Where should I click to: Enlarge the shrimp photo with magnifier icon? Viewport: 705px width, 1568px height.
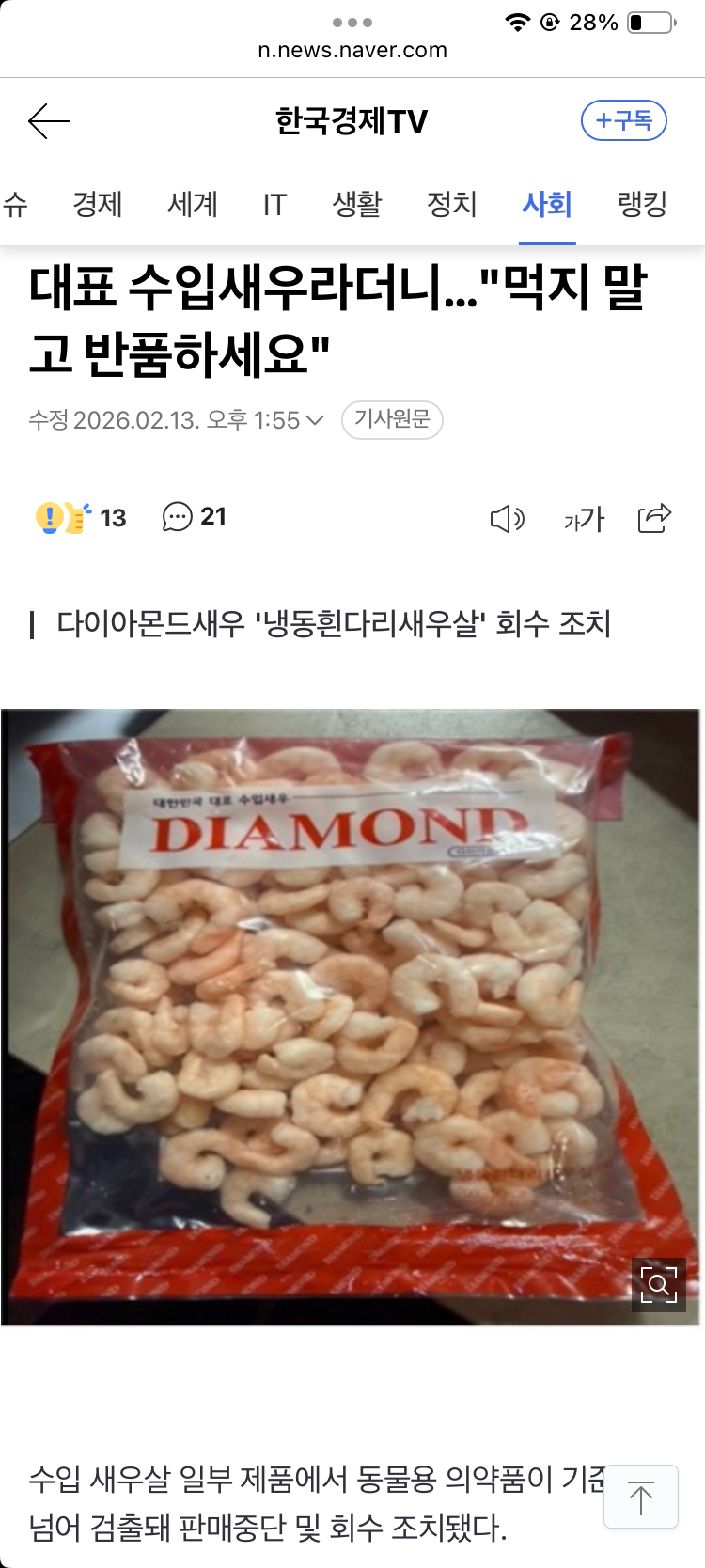(x=658, y=1284)
